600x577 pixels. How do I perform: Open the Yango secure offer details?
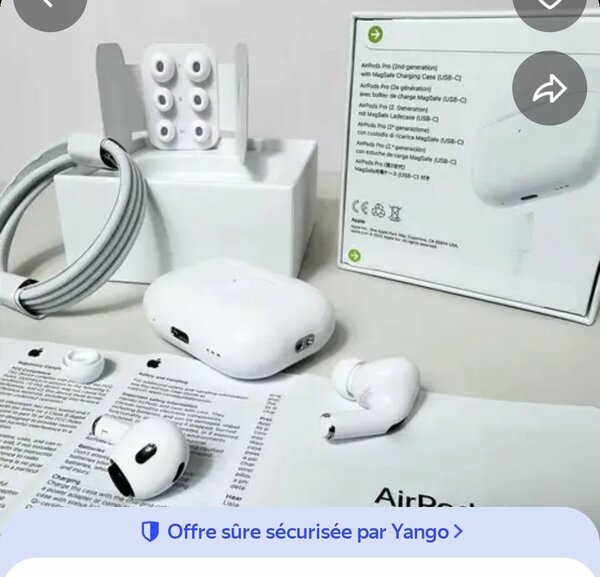click(301, 531)
